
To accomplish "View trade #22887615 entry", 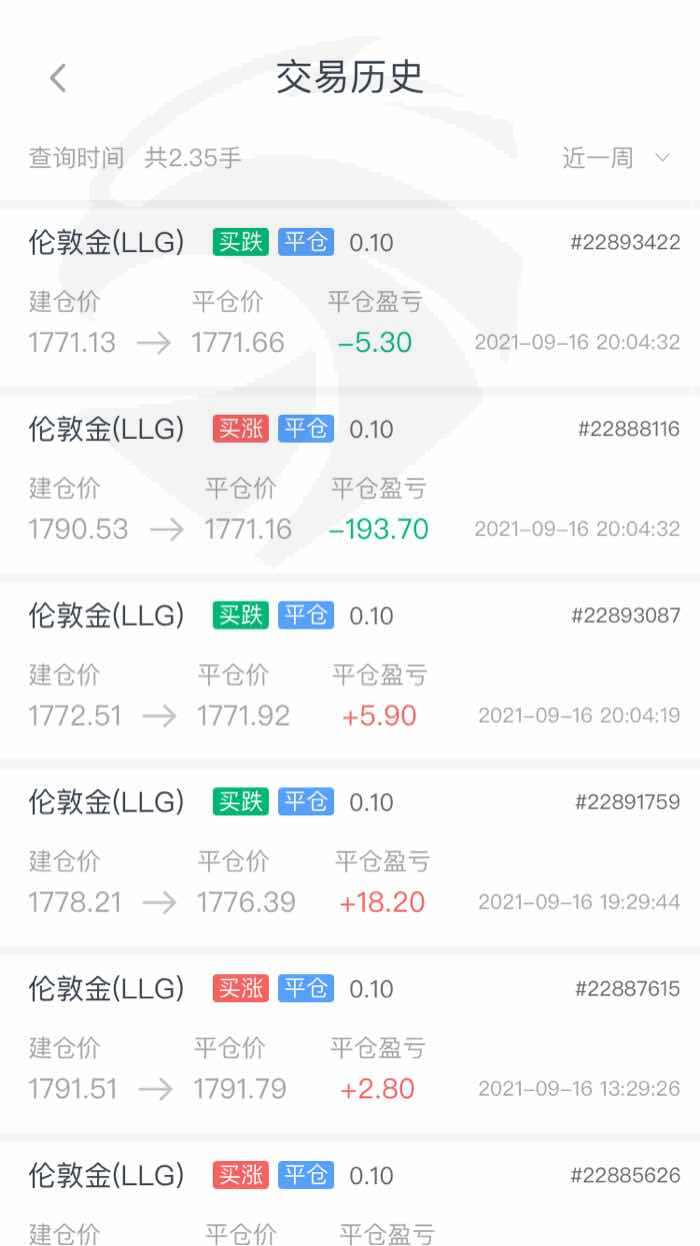I will (350, 1040).
